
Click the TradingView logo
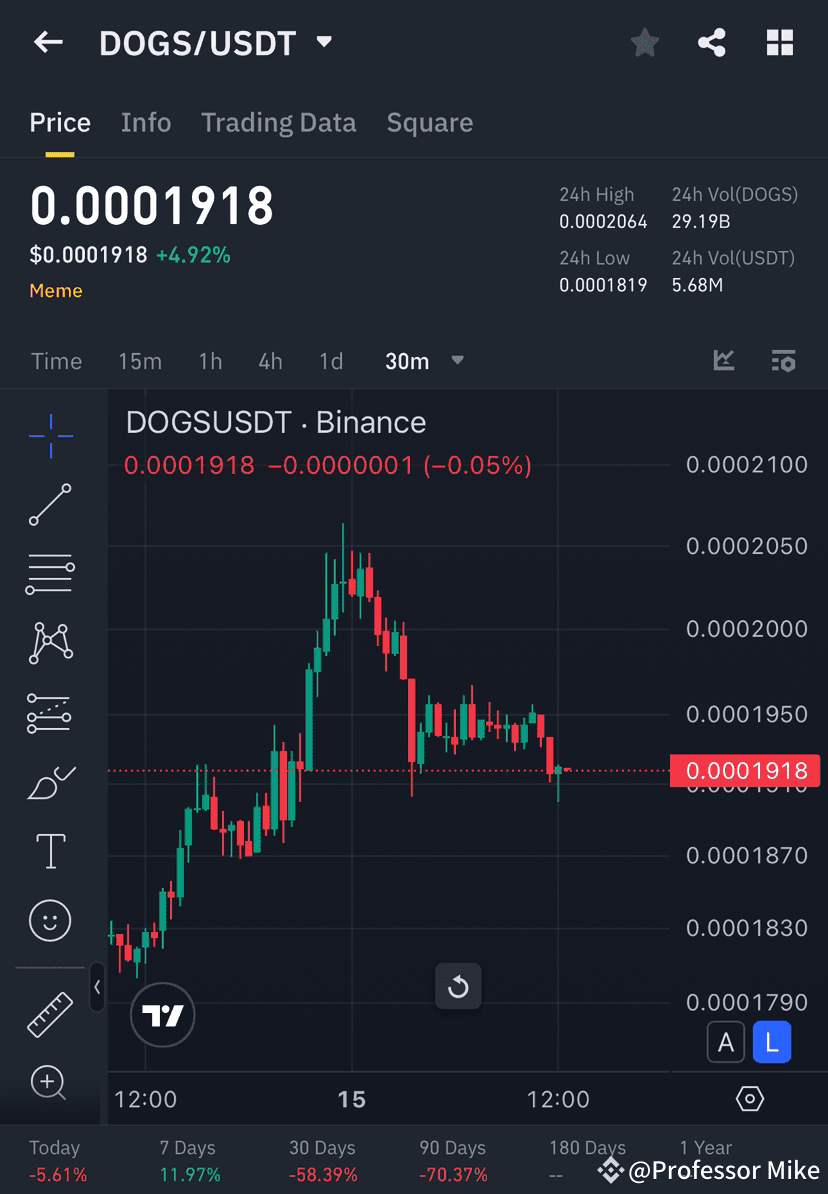pos(162,1014)
